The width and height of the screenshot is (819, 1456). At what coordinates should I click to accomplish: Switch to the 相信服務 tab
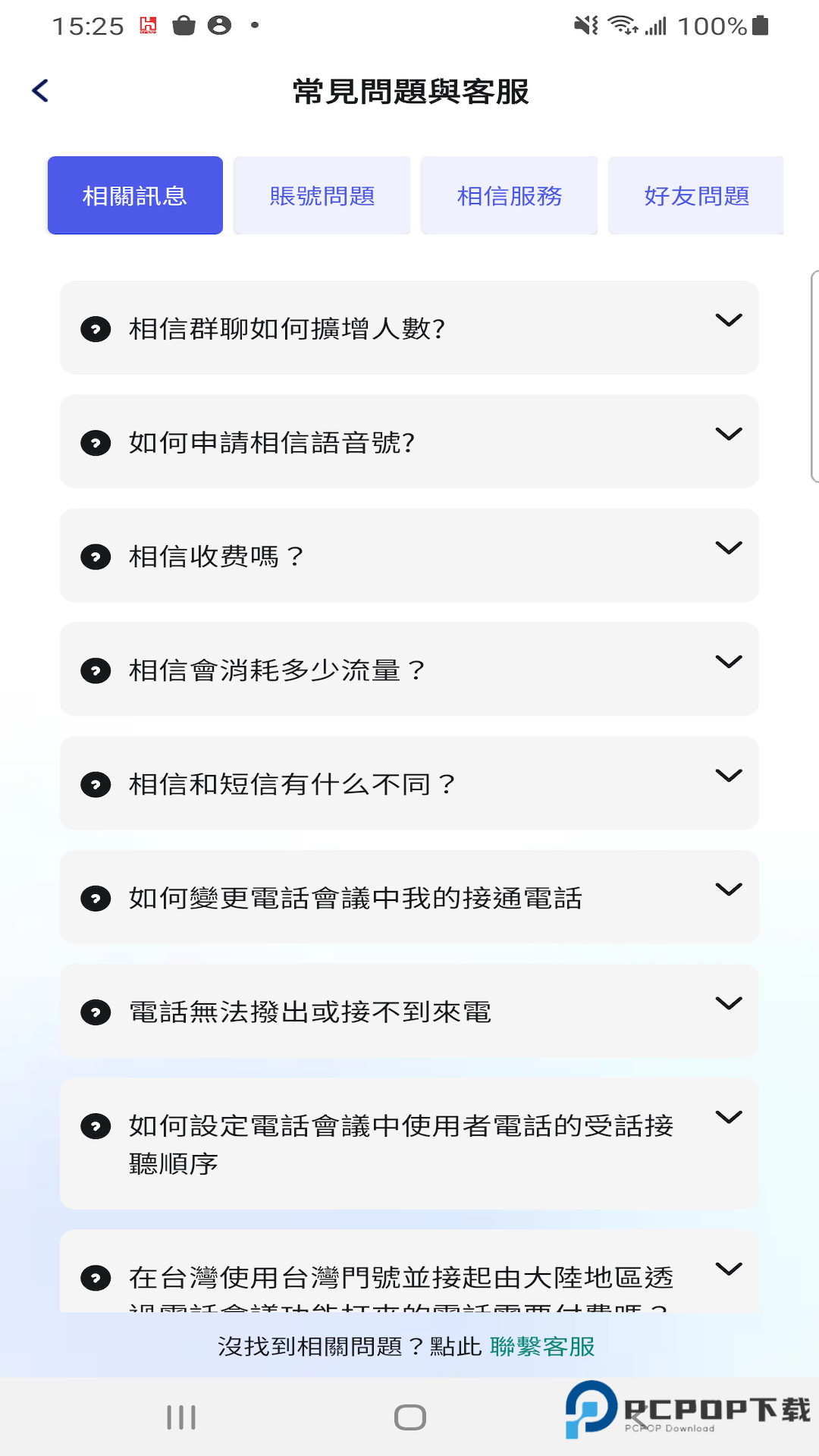click(509, 195)
